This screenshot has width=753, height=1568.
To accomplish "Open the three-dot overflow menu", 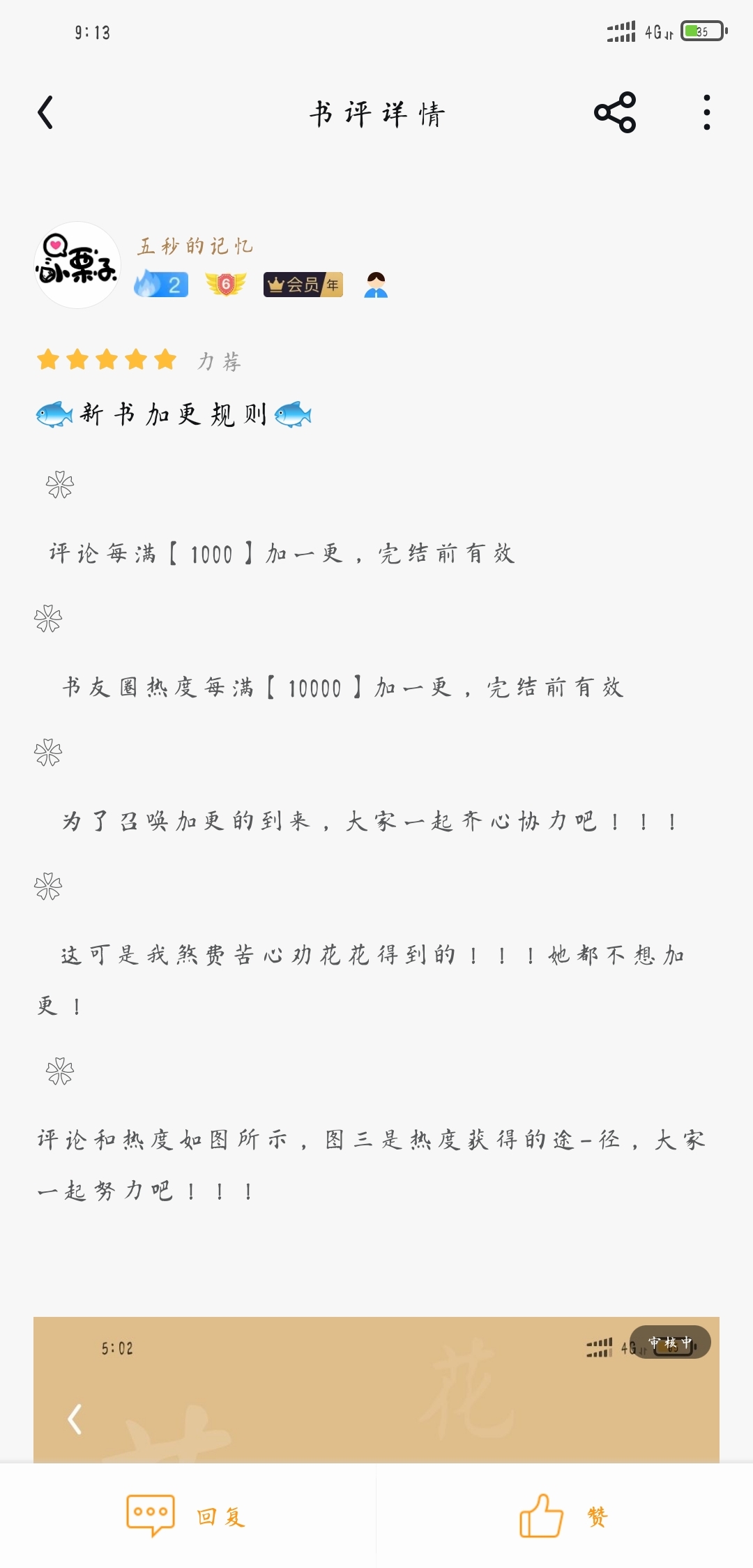I will [706, 112].
